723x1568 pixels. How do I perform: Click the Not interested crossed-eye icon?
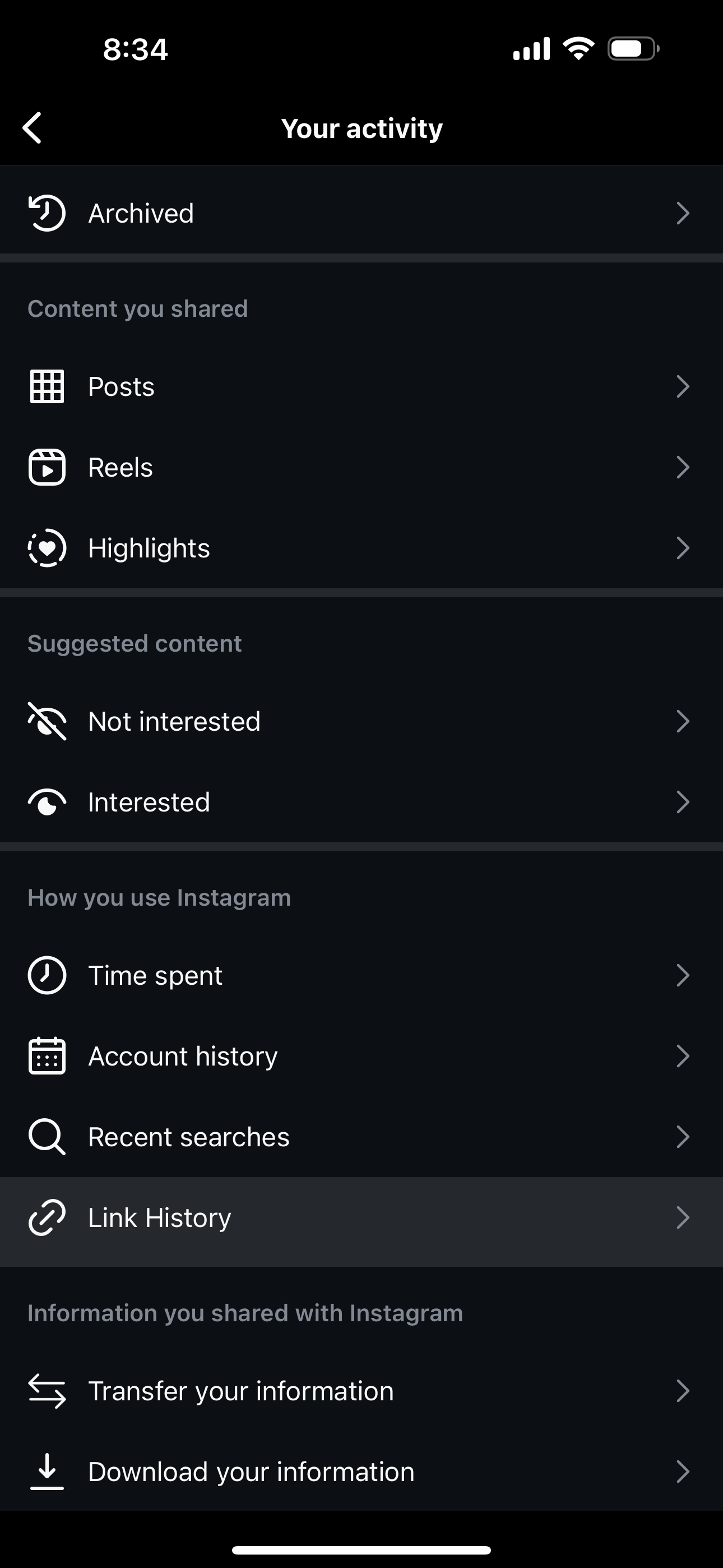(47, 721)
